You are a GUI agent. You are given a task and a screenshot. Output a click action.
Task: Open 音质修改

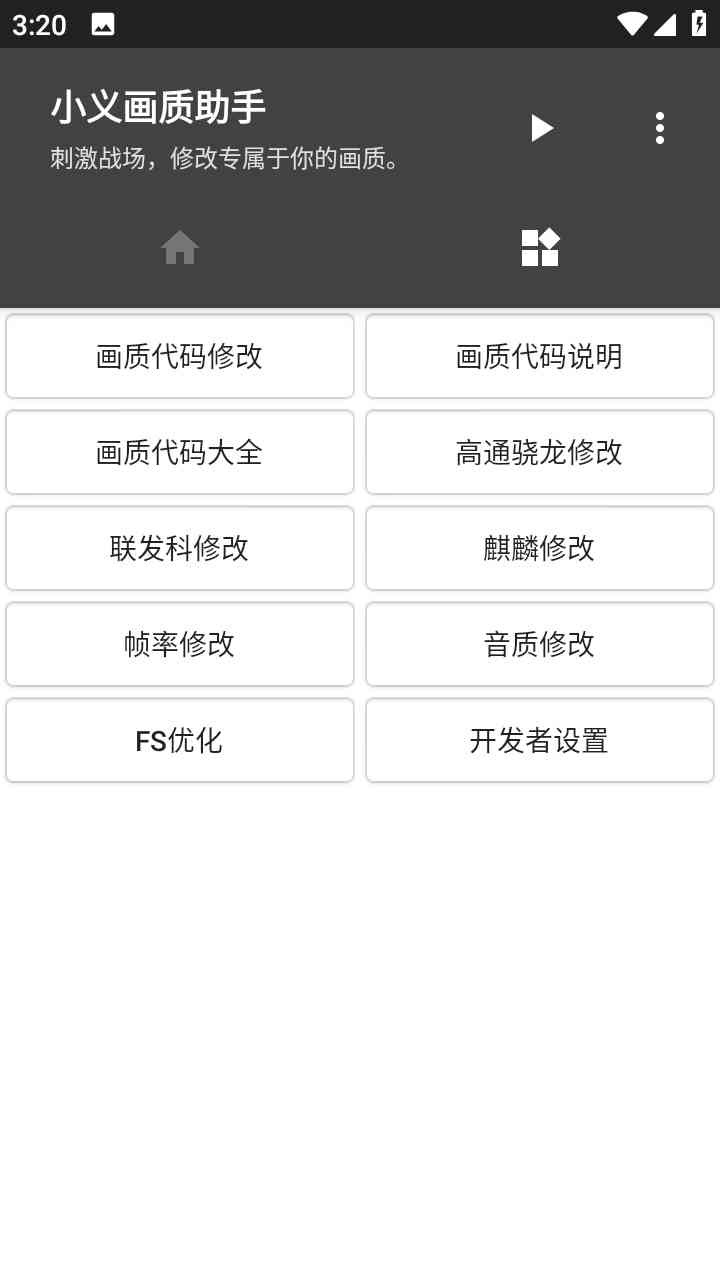(540, 644)
